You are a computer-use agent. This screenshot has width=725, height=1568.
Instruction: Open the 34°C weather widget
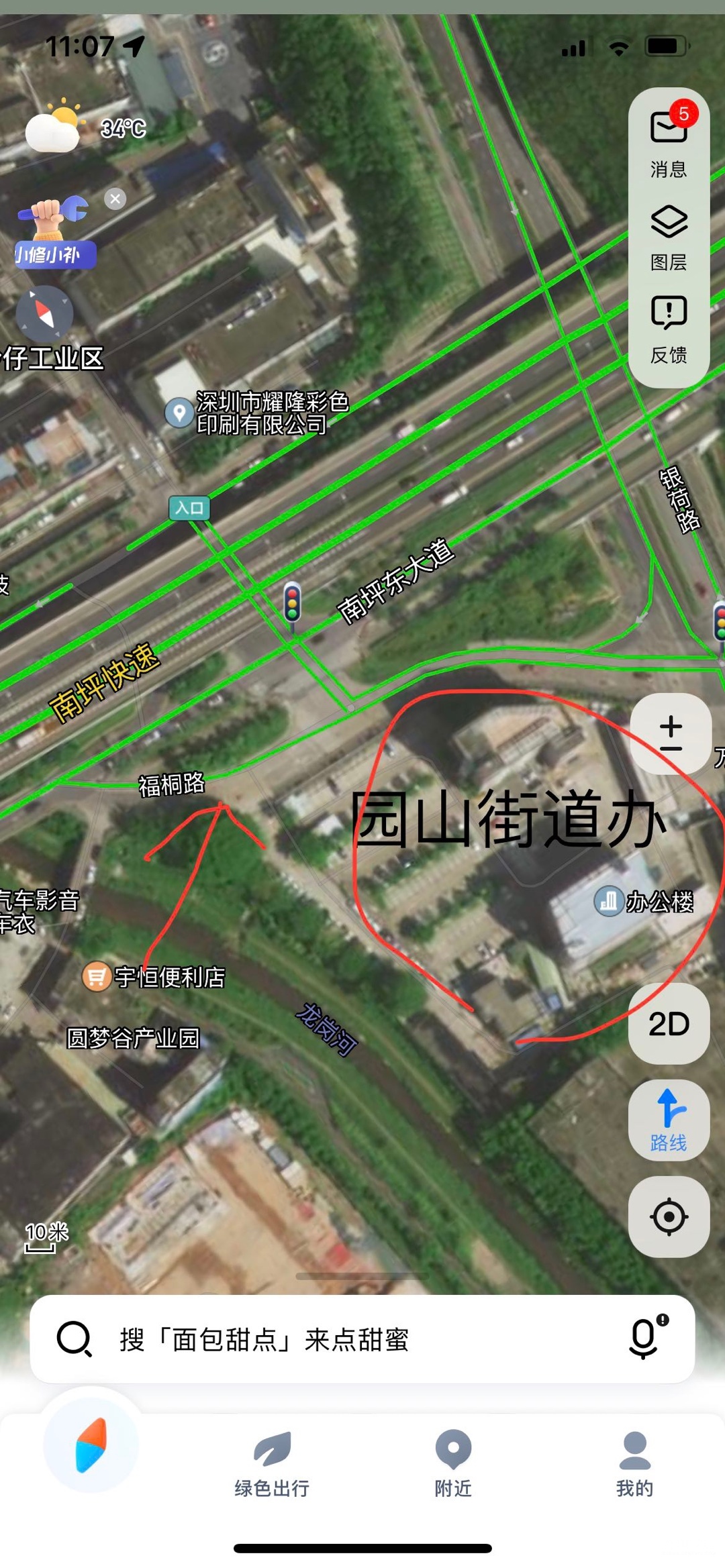click(85, 127)
